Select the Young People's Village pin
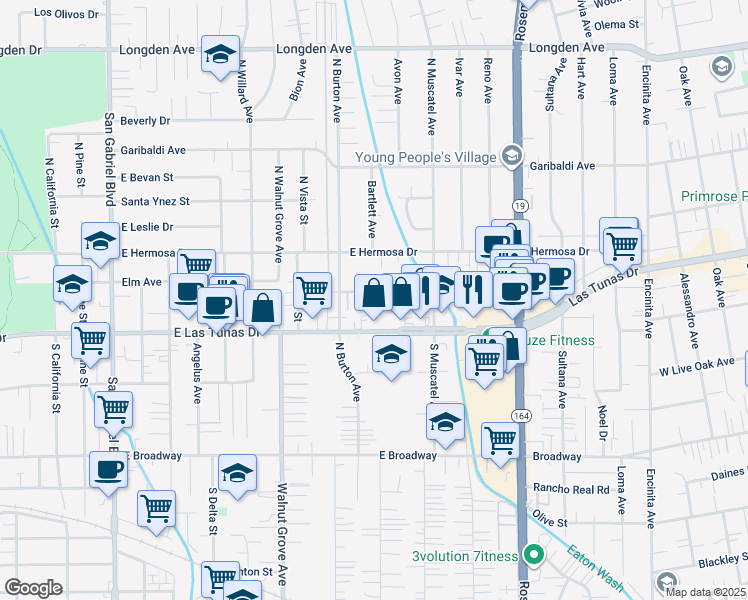 coord(512,156)
